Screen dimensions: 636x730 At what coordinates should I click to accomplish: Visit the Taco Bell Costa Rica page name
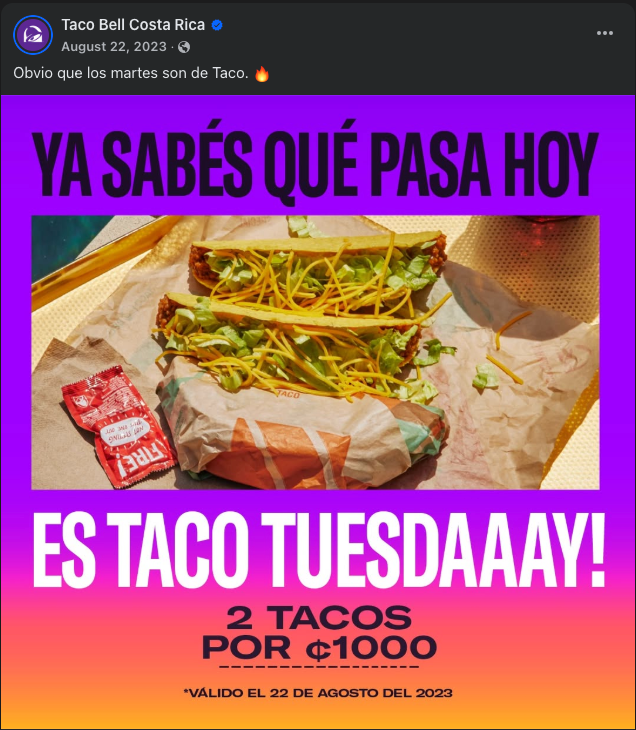(x=133, y=25)
